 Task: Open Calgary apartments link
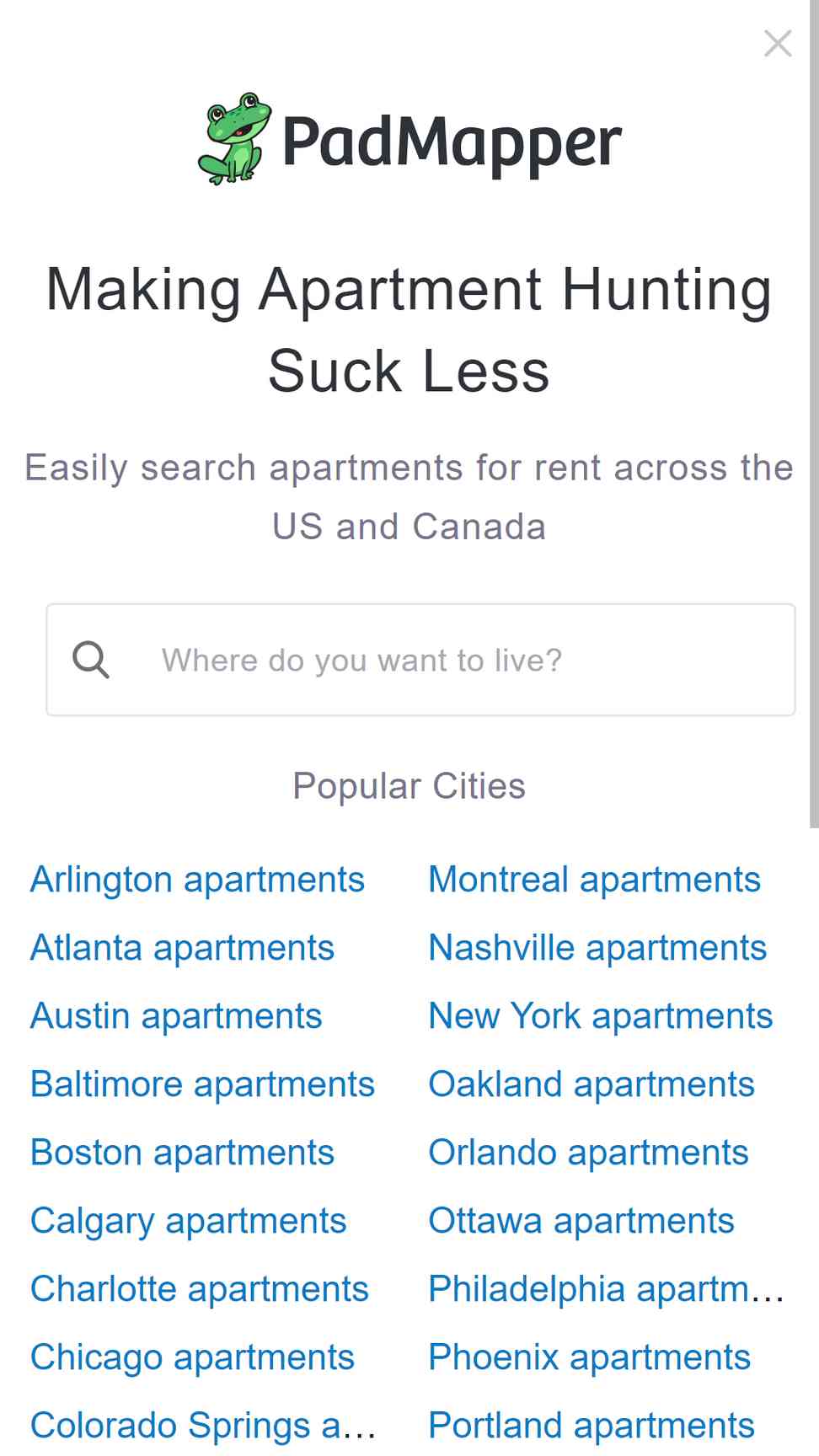[188, 1221]
